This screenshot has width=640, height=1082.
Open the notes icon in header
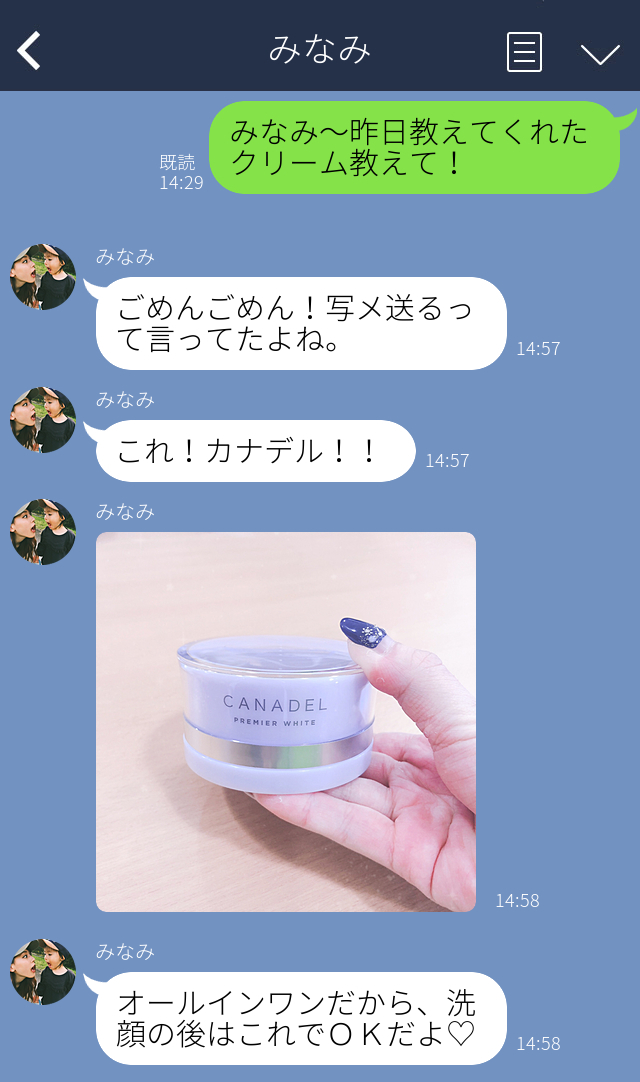pyautogui.click(x=524, y=52)
